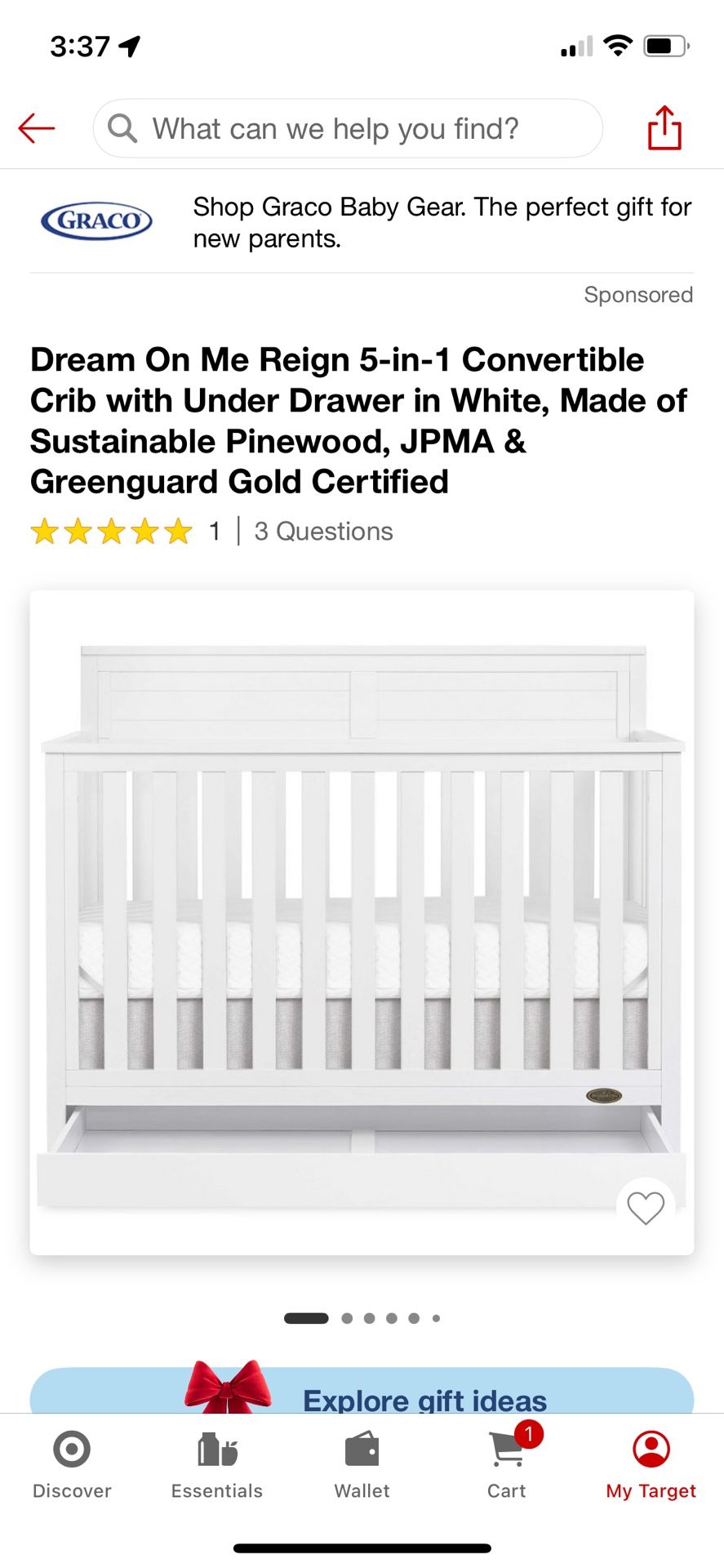Add the crib to favorites with heart
This screenshot has width=724, height=1568.
tap(645, 1207)
